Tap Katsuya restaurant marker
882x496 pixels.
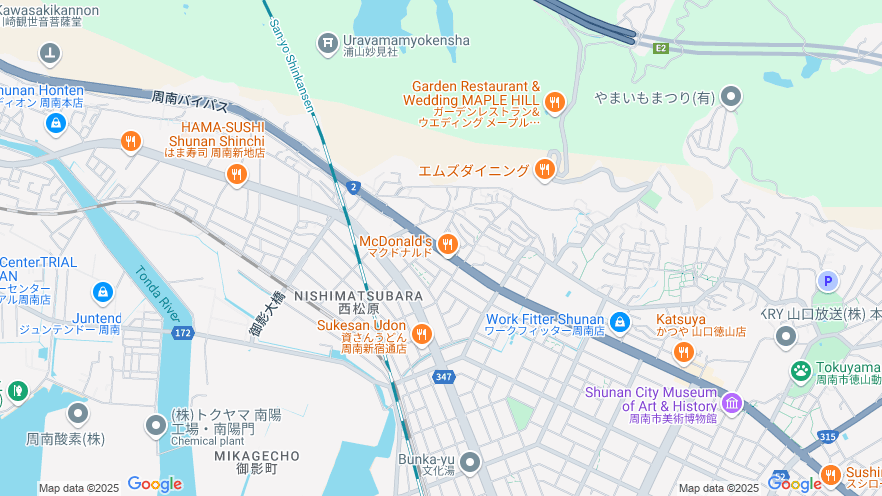click(x=684, y=351)
